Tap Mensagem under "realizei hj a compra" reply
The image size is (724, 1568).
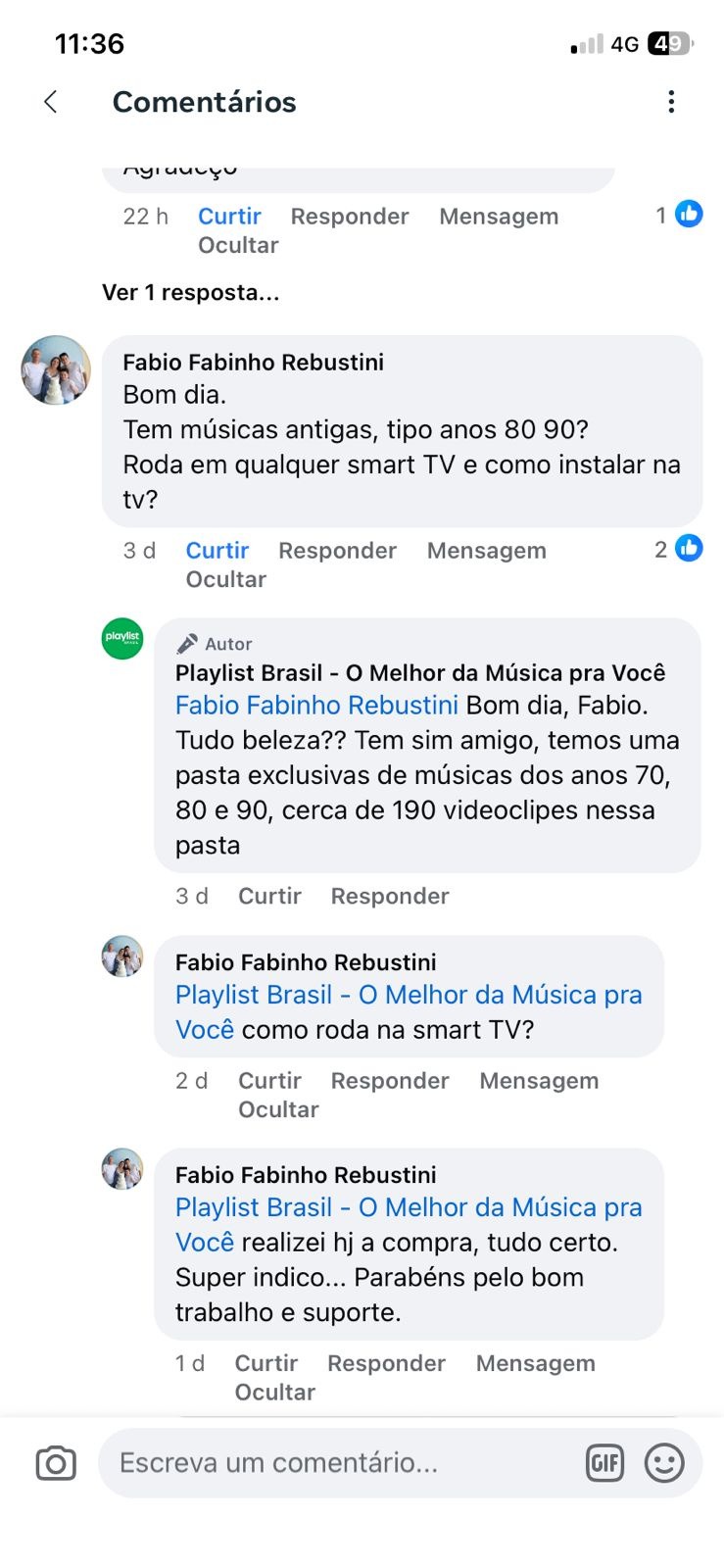tap(535, 1363)
